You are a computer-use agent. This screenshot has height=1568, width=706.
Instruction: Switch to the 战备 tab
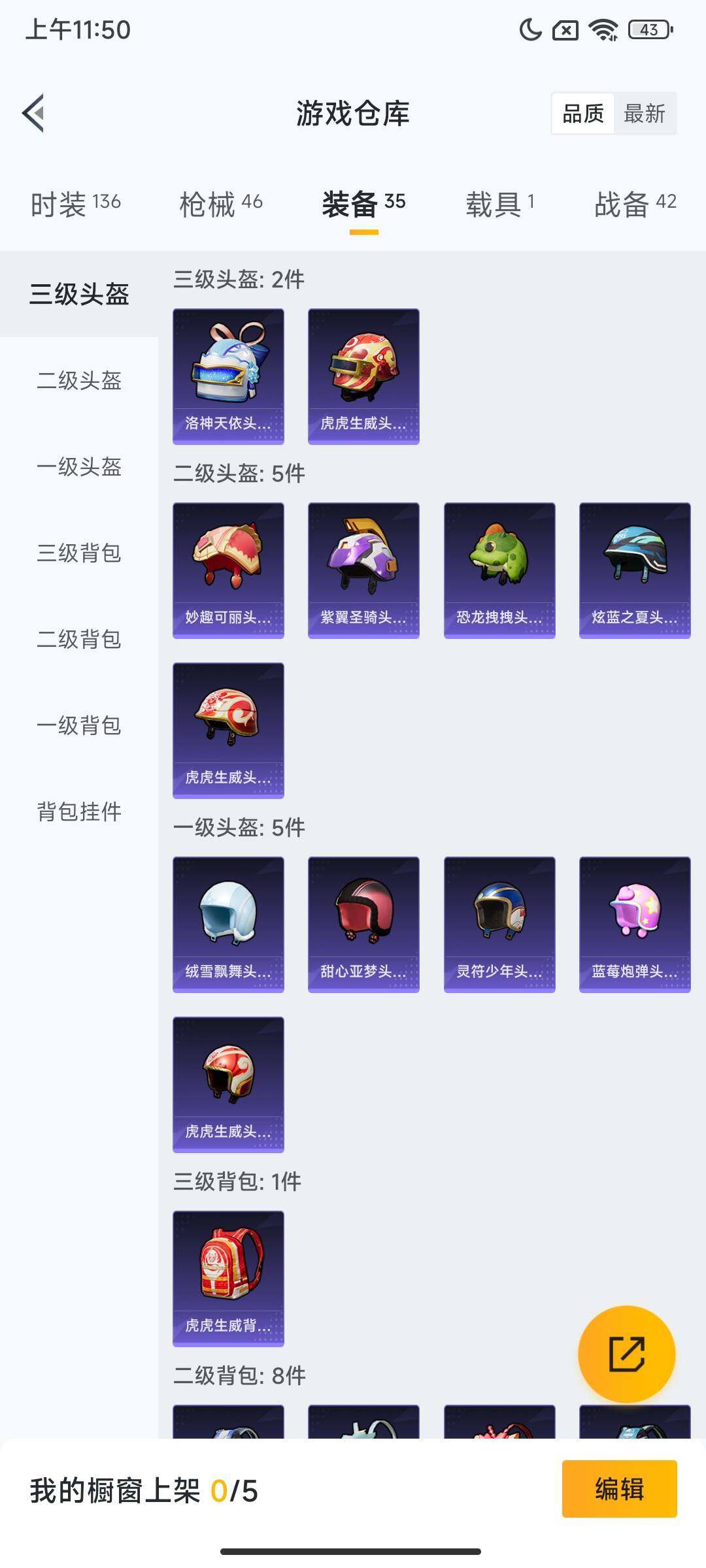point(635,204)
